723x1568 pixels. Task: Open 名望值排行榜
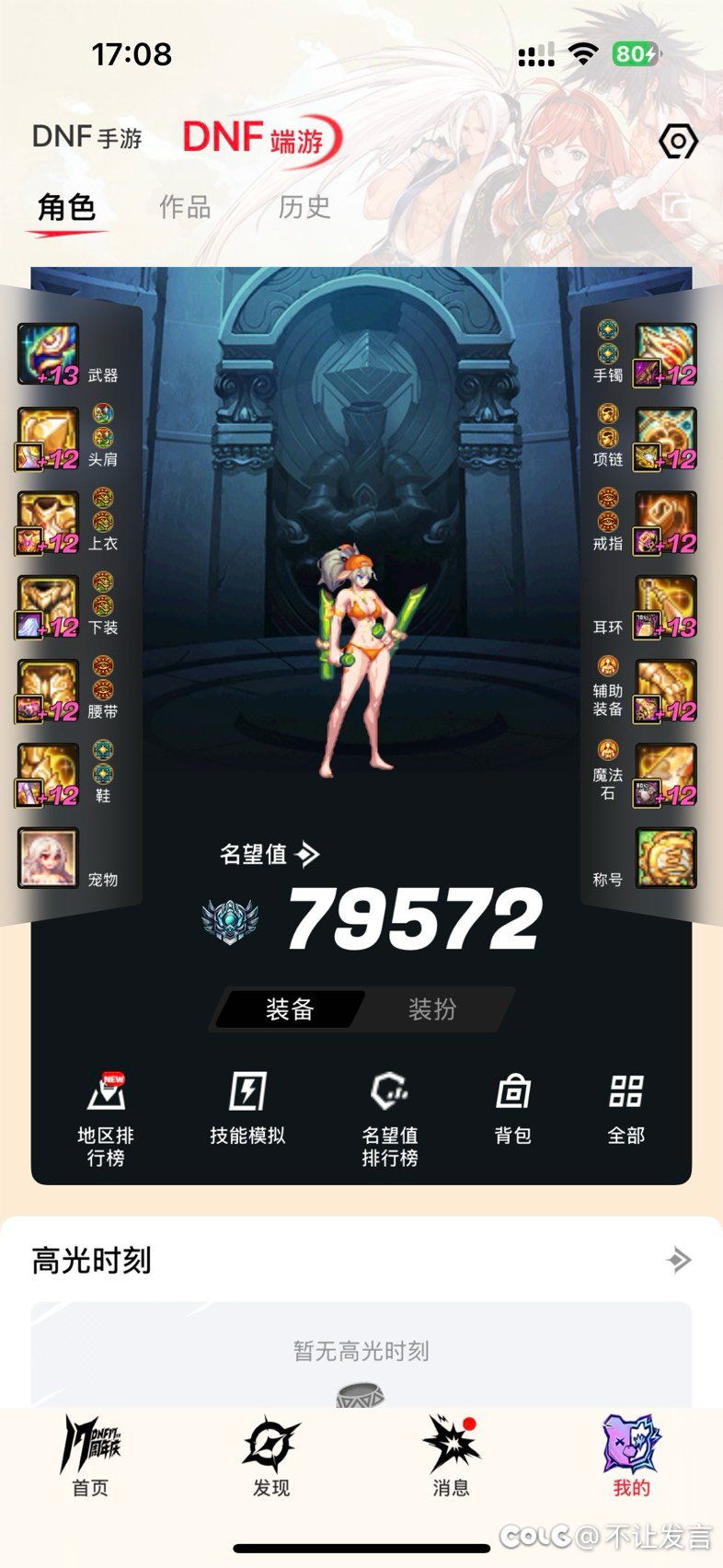point(390,1118)
